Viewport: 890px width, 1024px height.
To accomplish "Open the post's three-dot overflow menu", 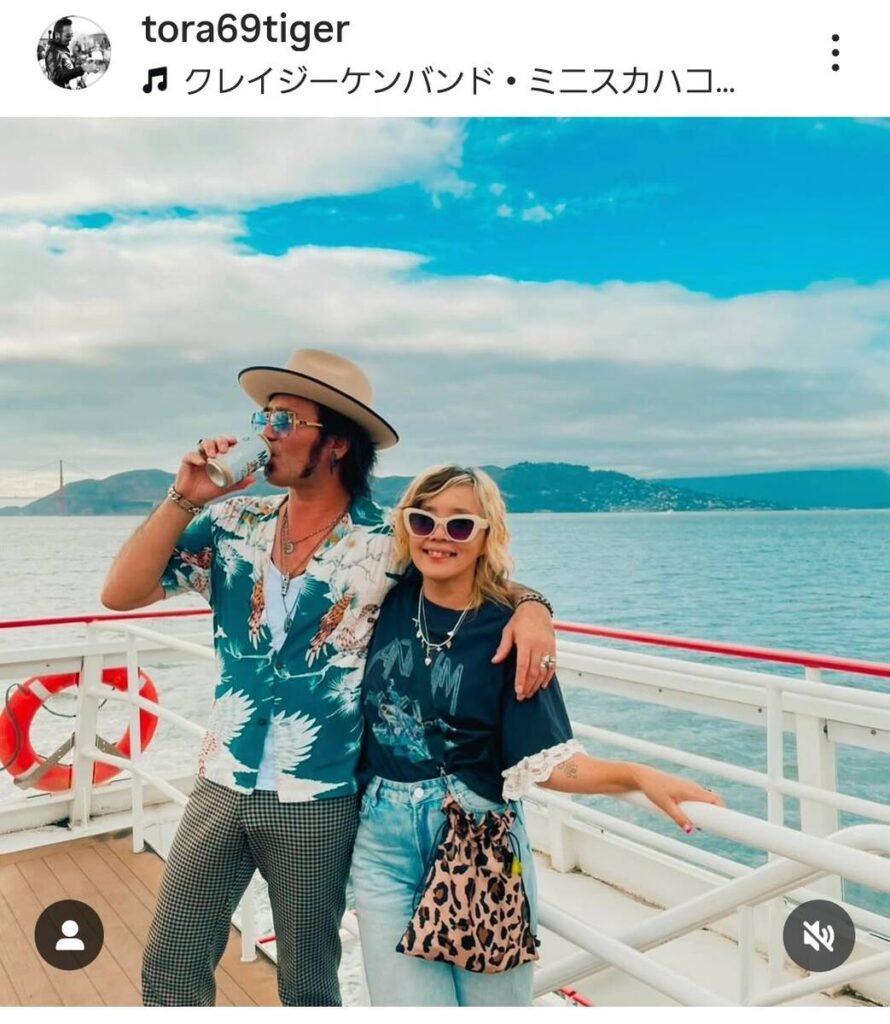I will coord(834,53).
